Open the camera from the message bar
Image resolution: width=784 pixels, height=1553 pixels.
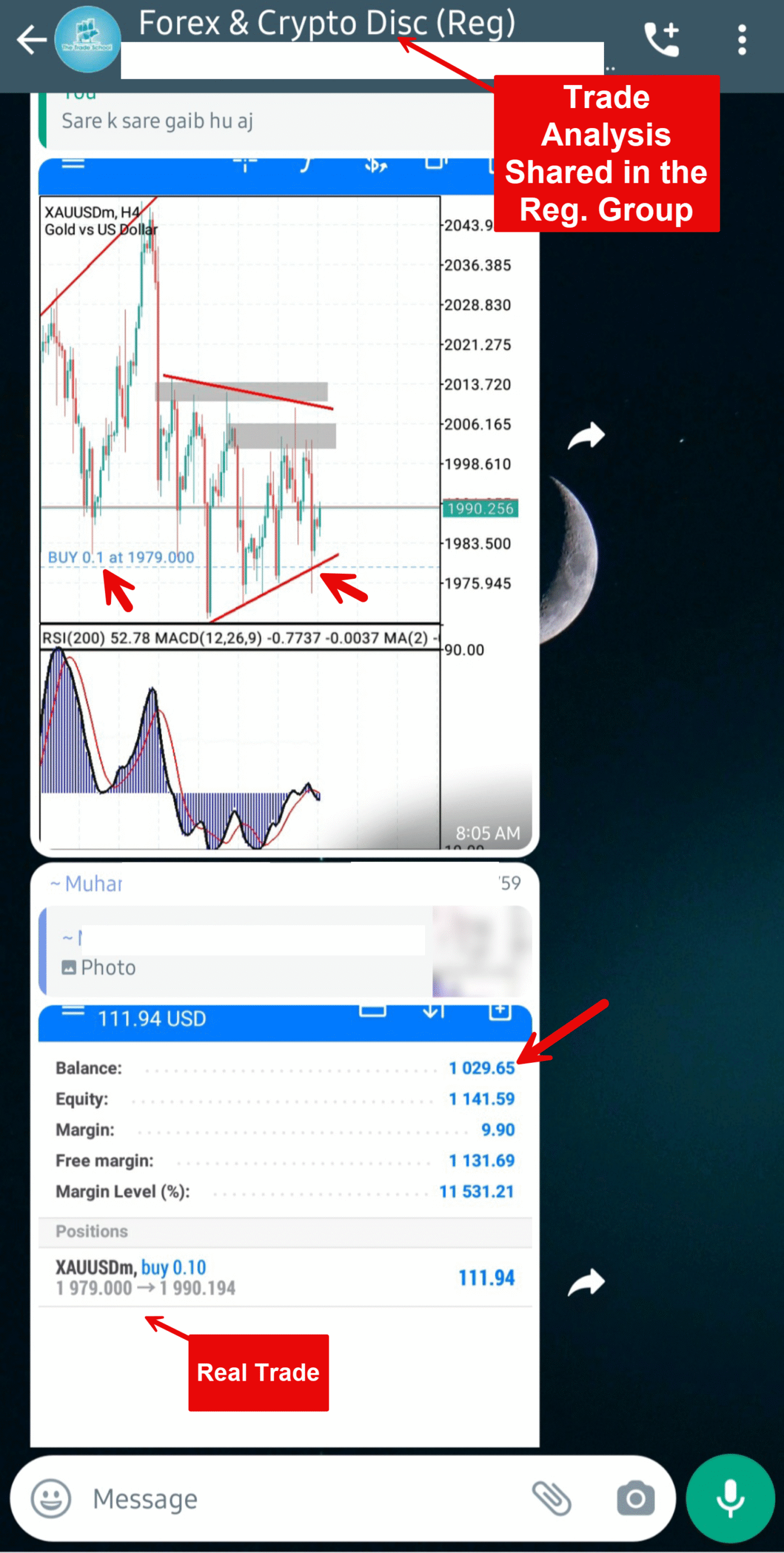pyautogui.click(x=635, y=1498)
